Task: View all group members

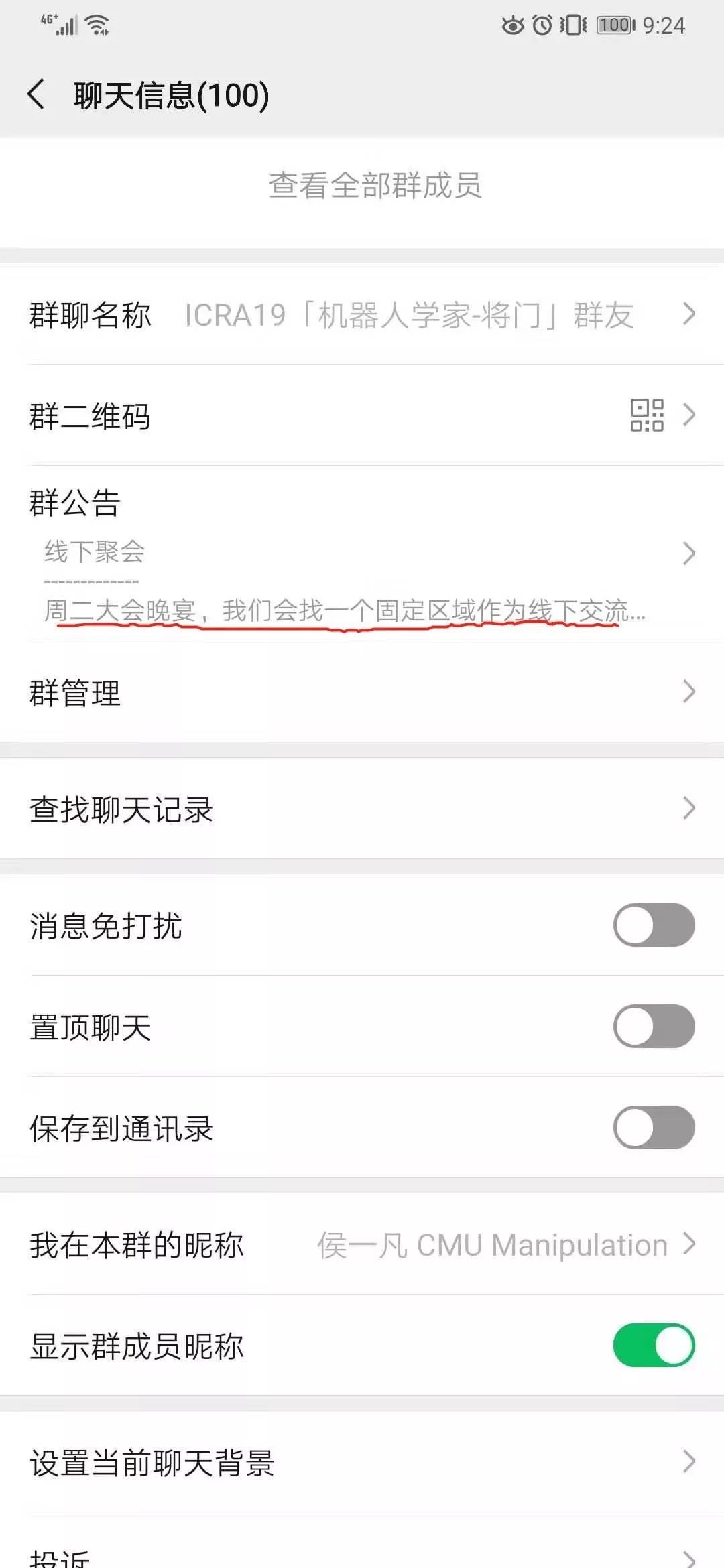Action: click(375, 186)
